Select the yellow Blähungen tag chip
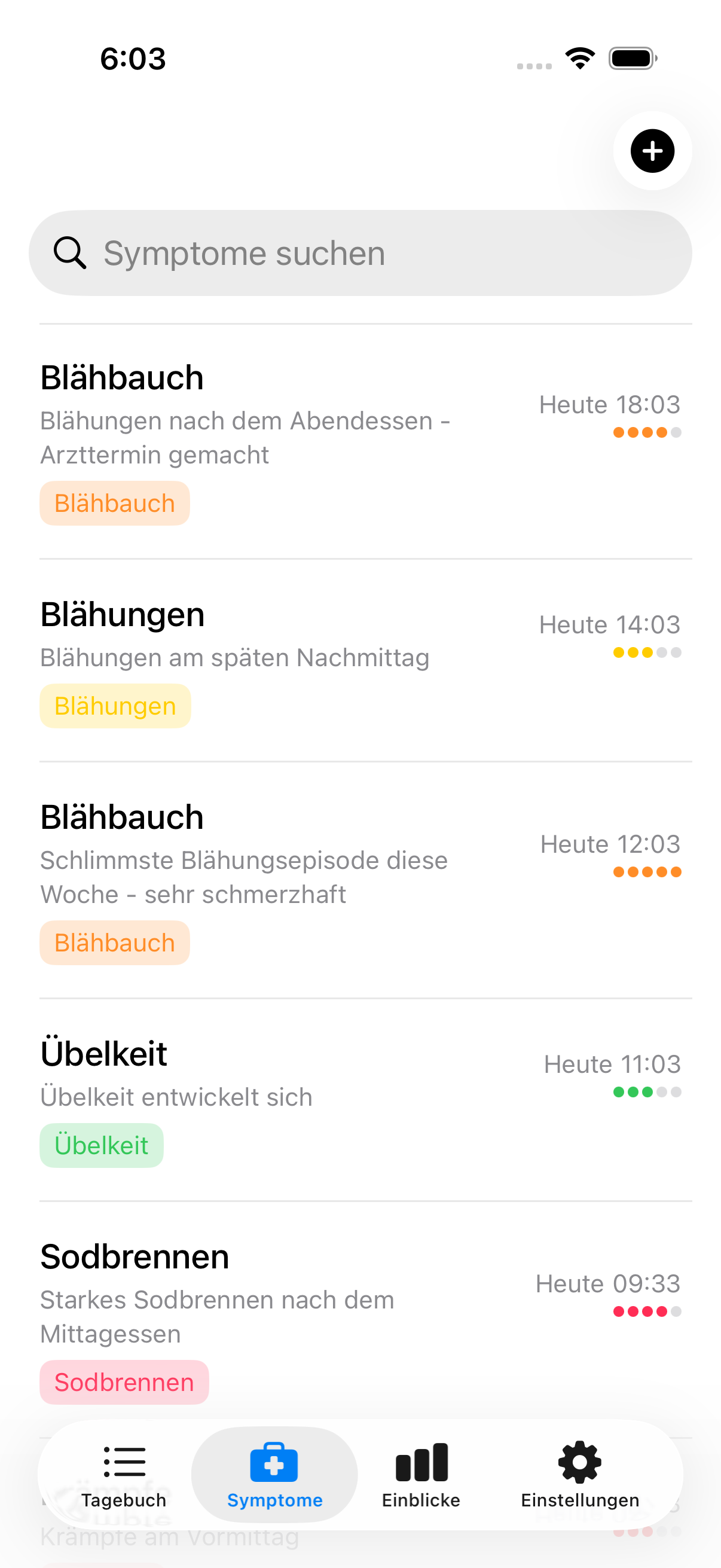 (114, 706)
